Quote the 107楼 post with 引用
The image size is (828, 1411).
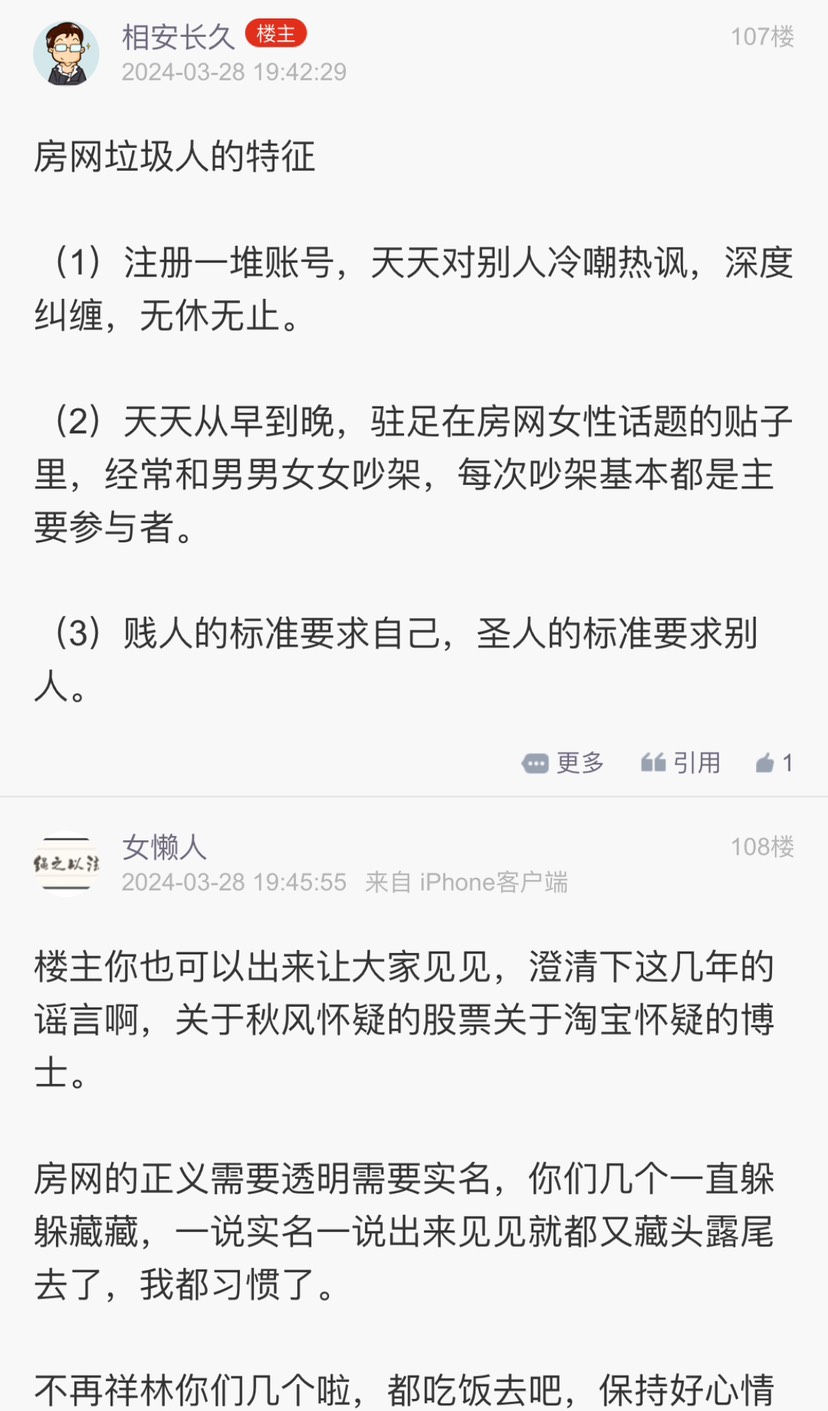(681, 764)
